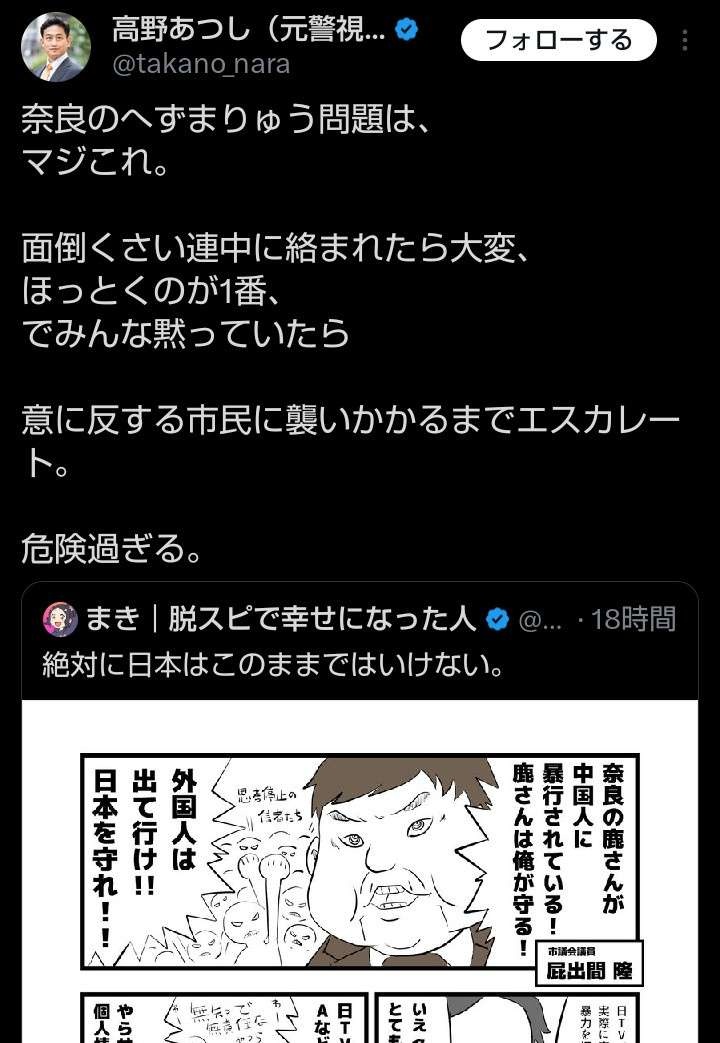Open the post's overflow menu
Viewport: 720px width, 1043px height.
(x=685, y=40)
